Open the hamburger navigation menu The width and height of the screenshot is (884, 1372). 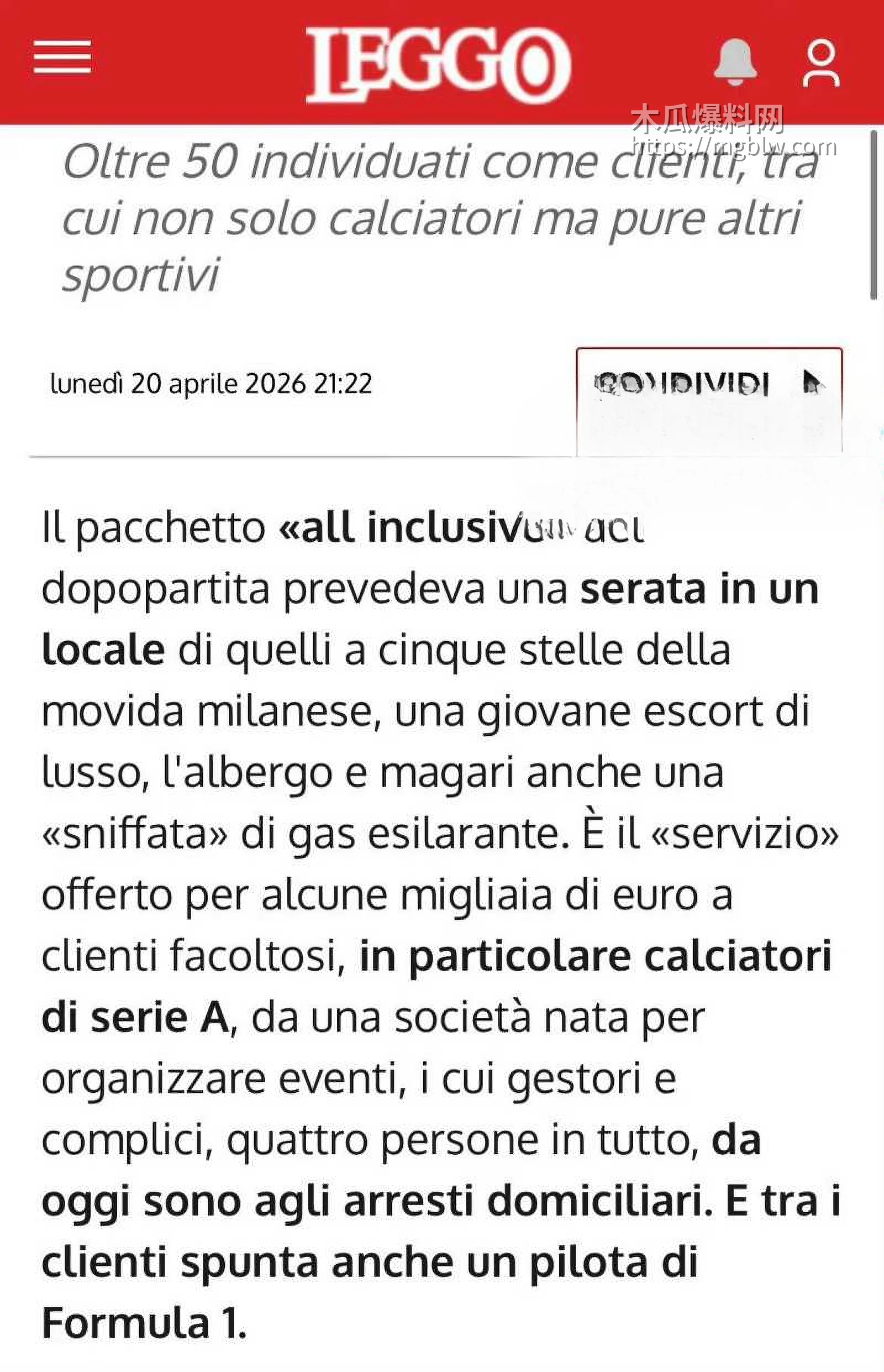click(x=62, y=57)
